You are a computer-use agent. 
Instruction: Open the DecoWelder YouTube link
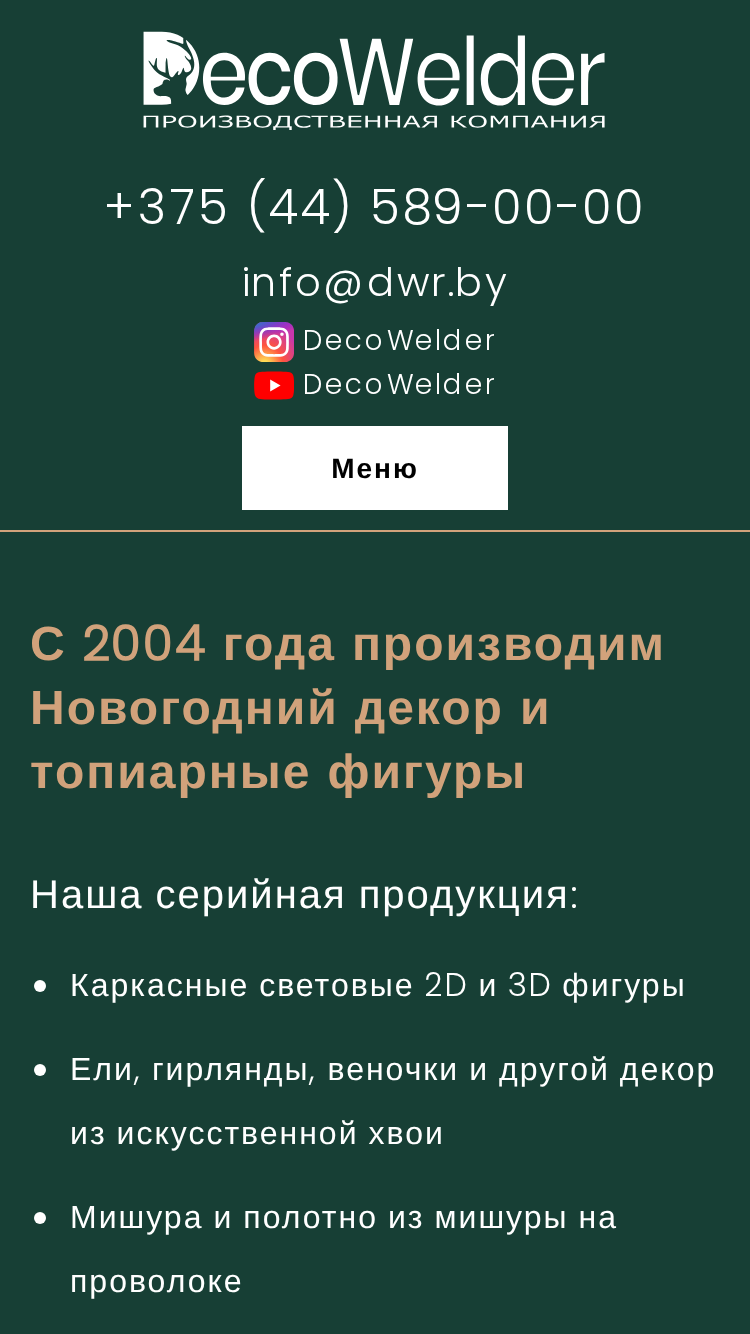375,385
